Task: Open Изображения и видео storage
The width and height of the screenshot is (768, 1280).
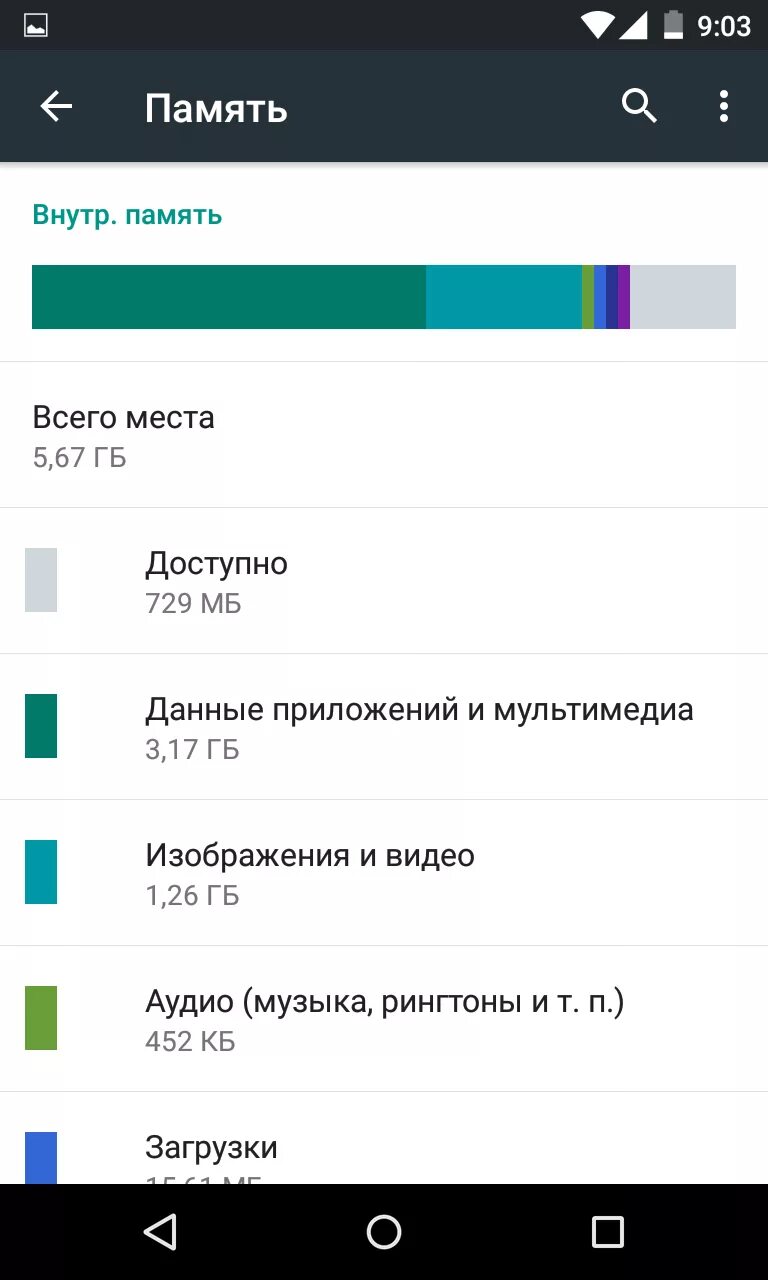Action: (x=384, y=873)
